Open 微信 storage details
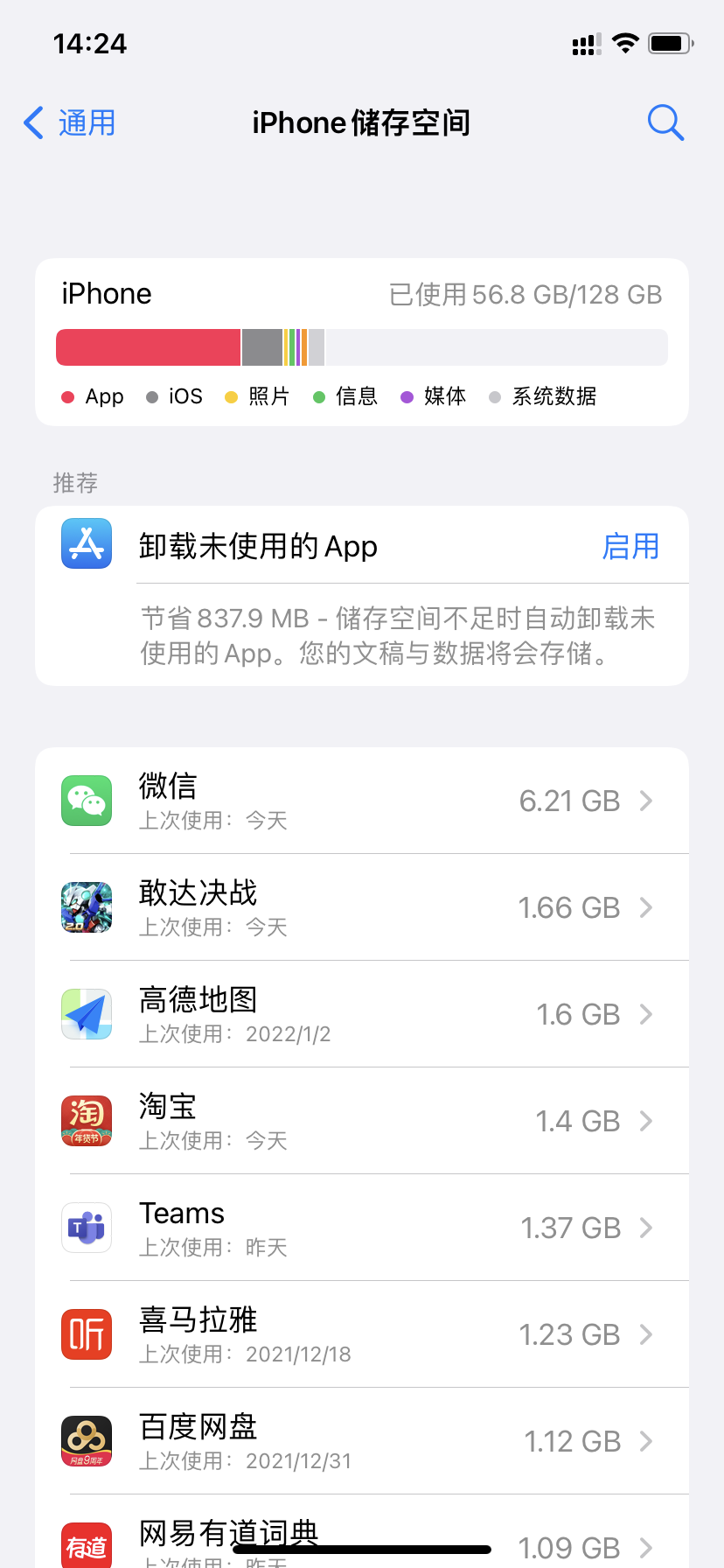The height and width of the screenshot is (1568, 724). (x=362, y=801)
